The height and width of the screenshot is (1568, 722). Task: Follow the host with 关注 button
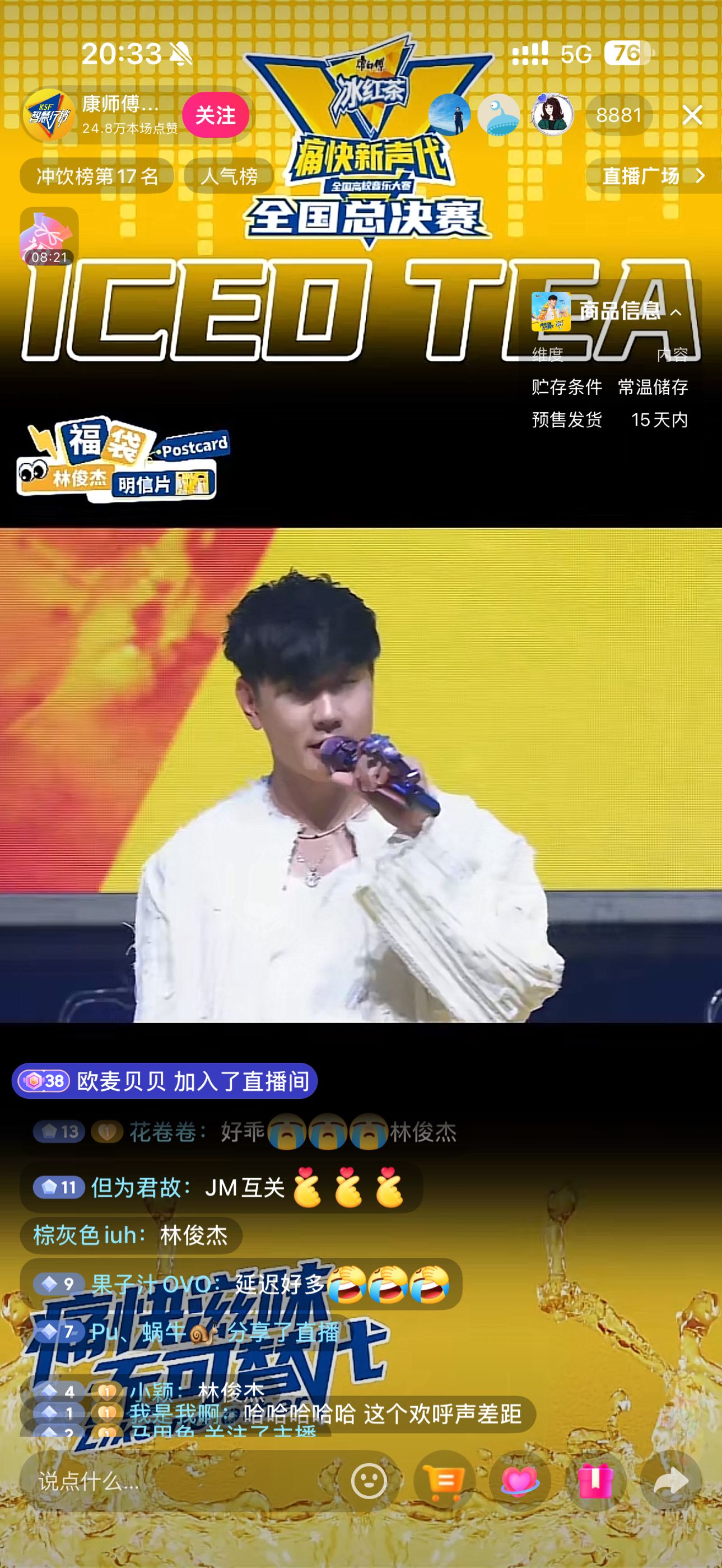[216, 115]
